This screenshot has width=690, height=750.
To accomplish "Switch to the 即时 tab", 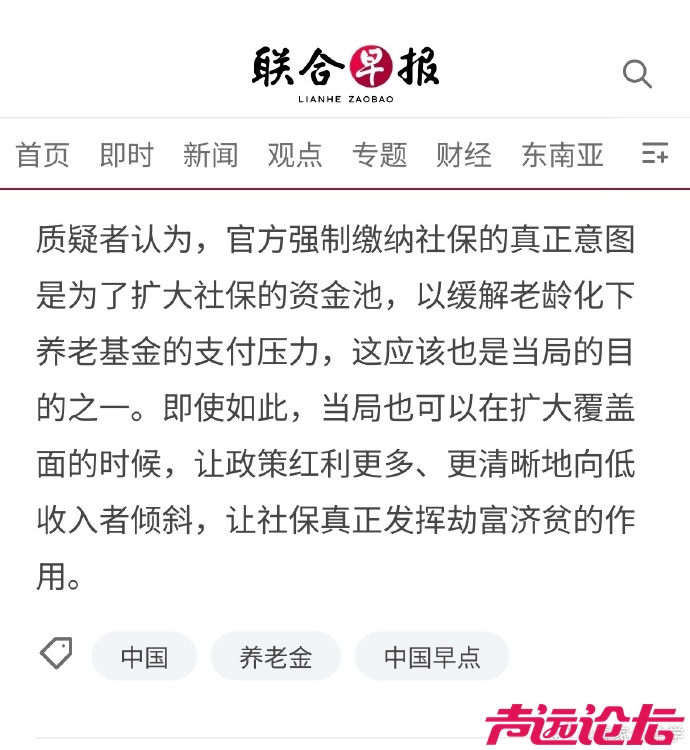I will coord(127,155).
